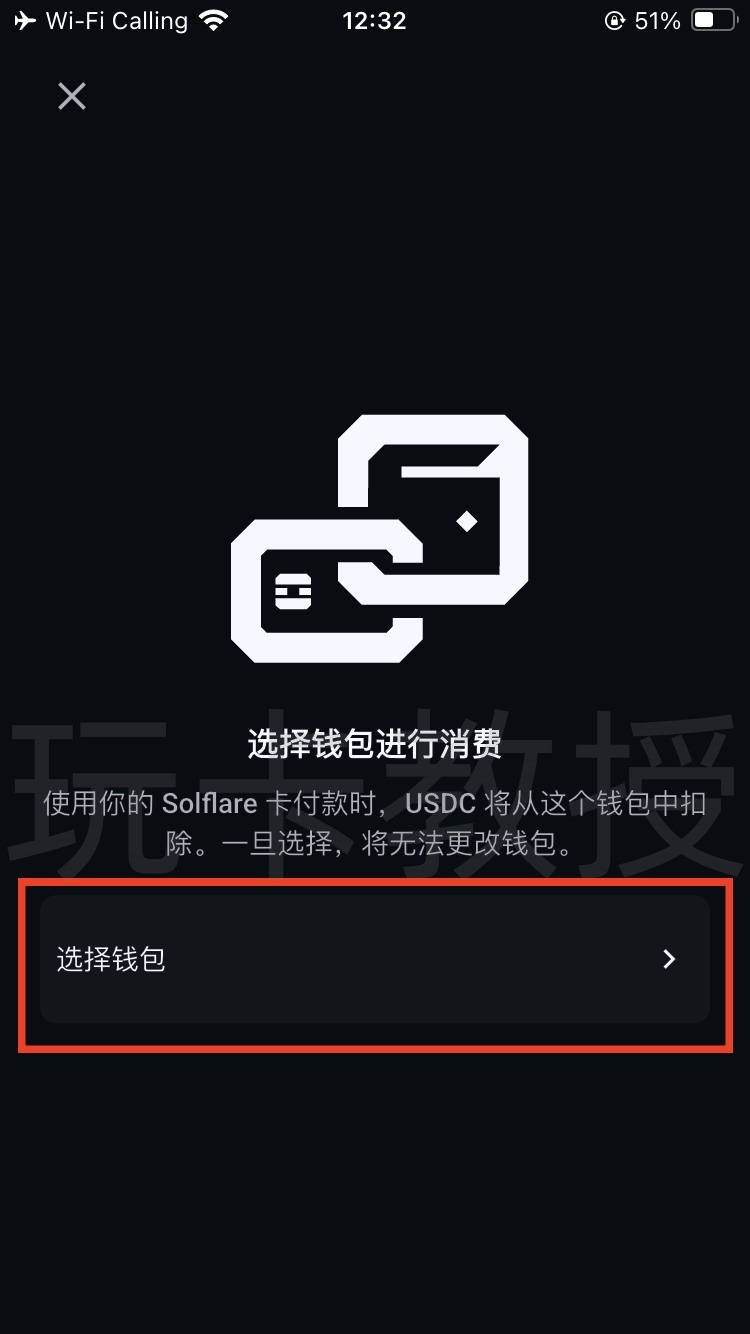Open the 选择钱包 wallet picker row

[374, 959]
